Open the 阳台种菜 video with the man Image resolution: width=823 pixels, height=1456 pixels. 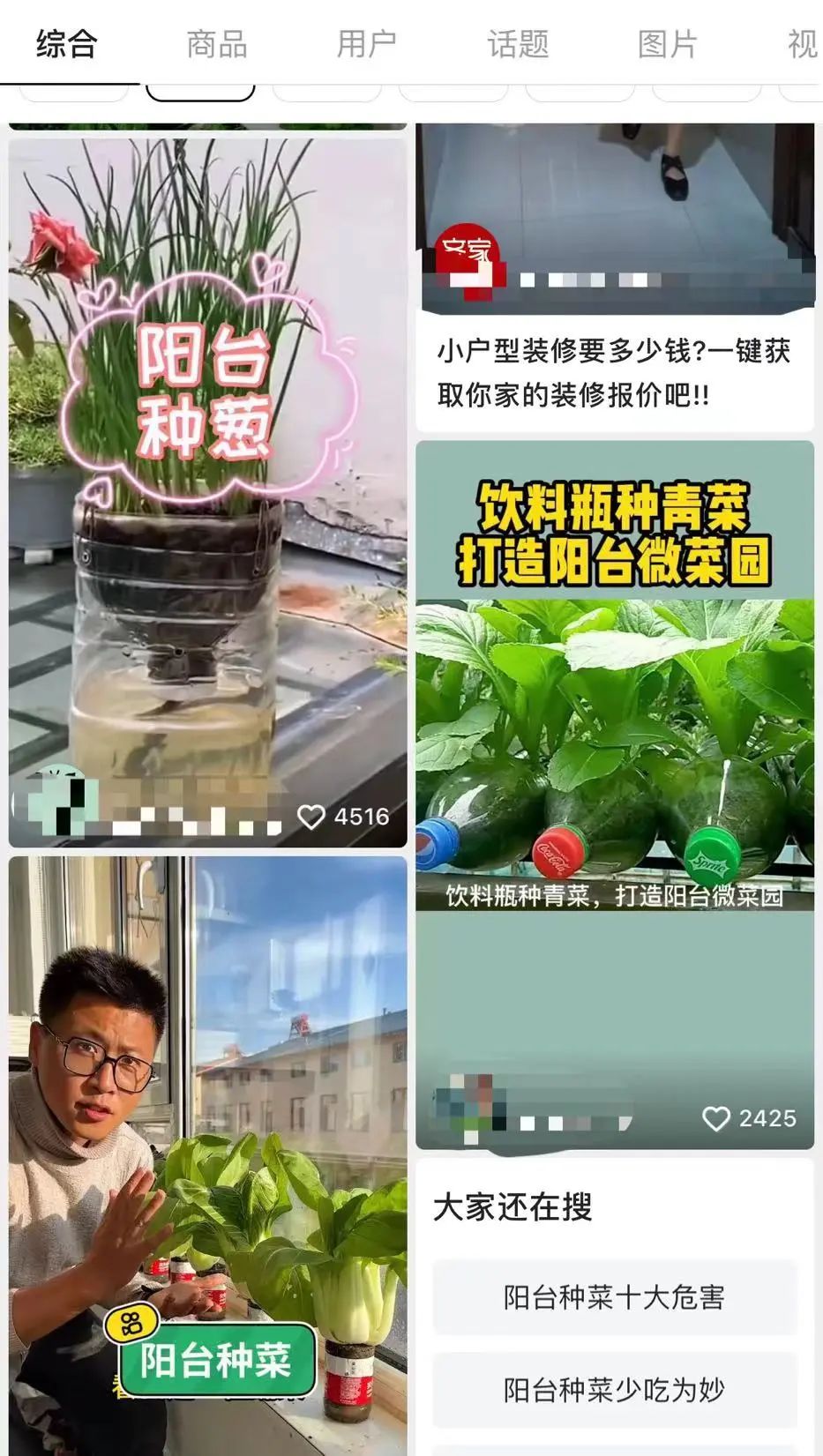coord(207,1146)
